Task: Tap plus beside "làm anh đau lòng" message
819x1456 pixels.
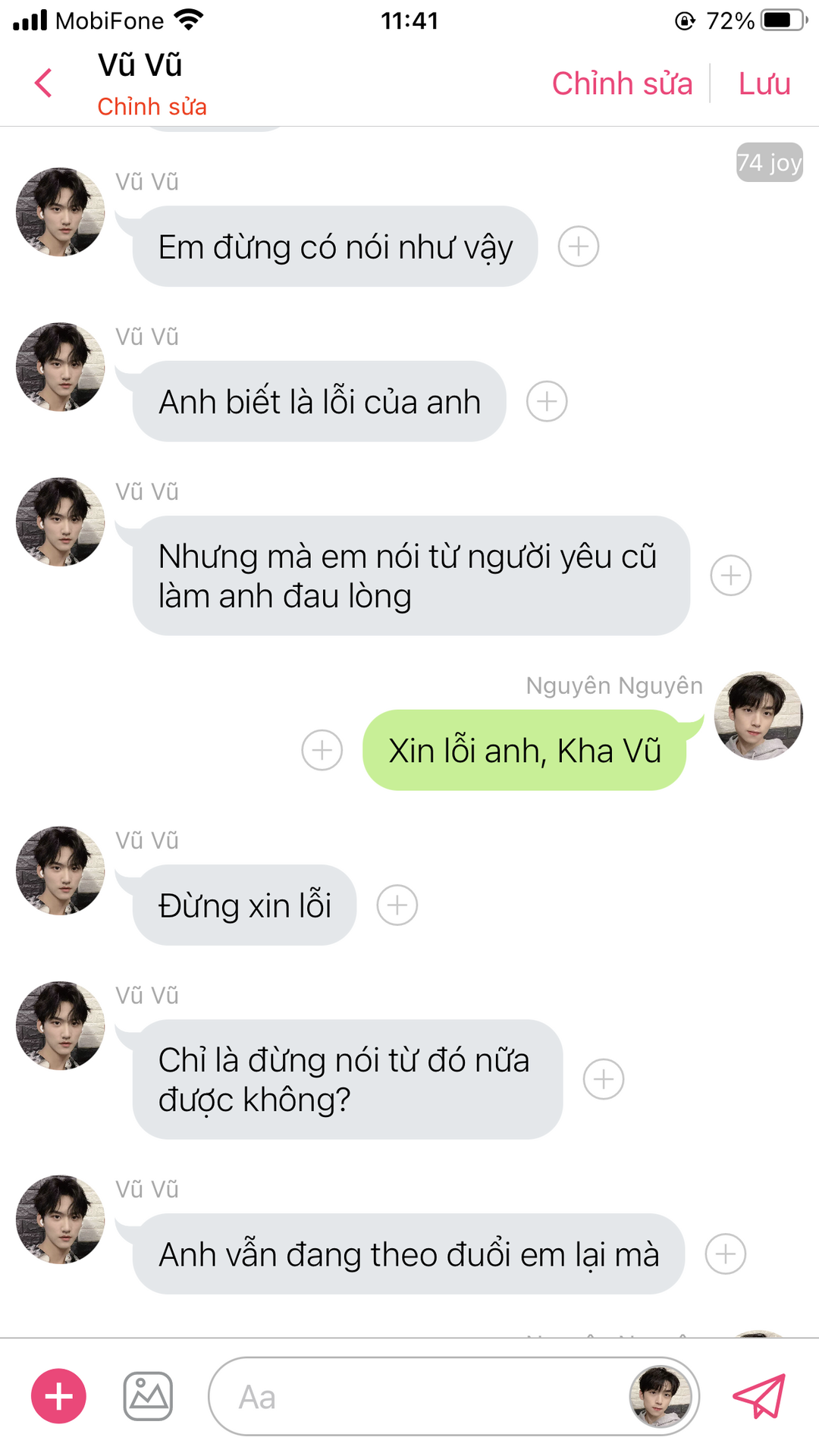Action: click(731, 576)
